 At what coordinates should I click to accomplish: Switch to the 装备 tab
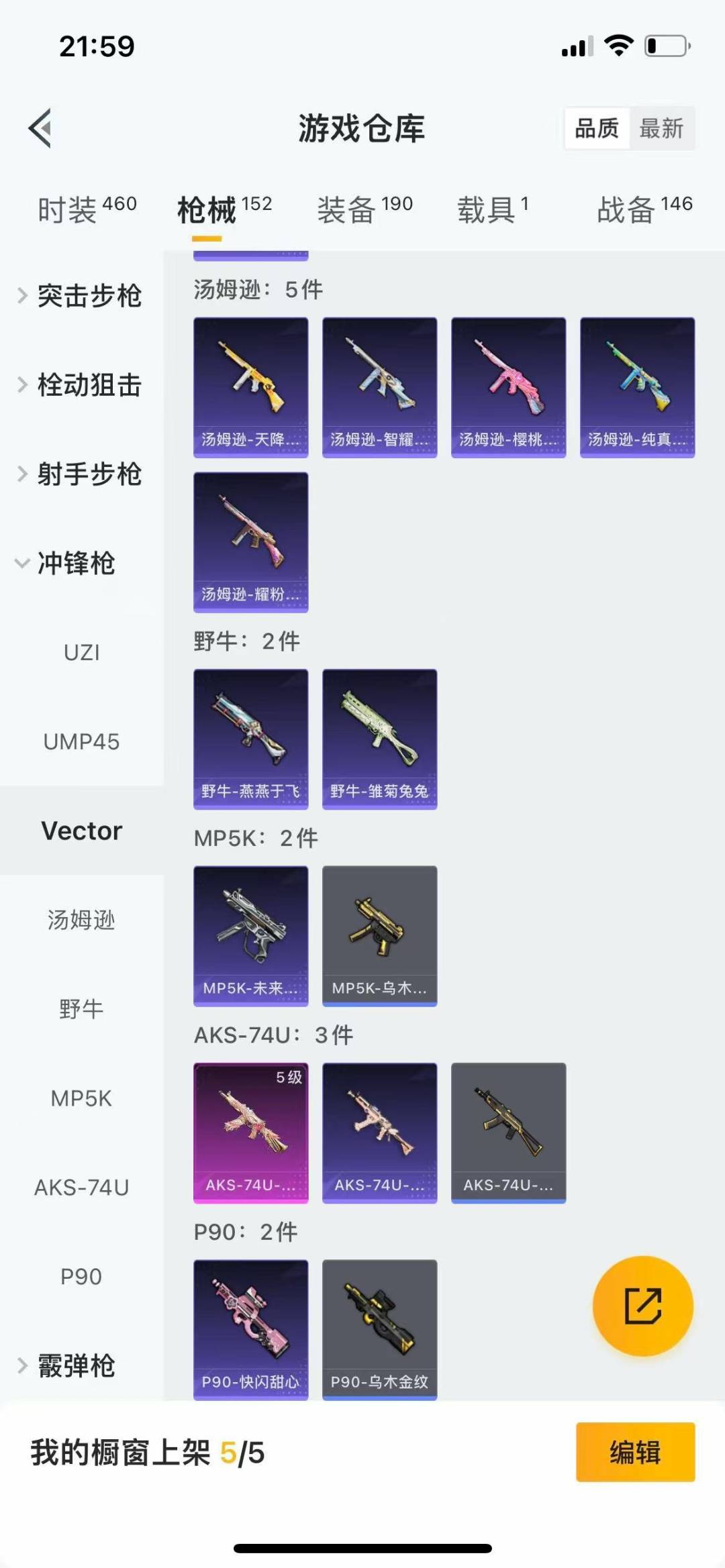365,210
